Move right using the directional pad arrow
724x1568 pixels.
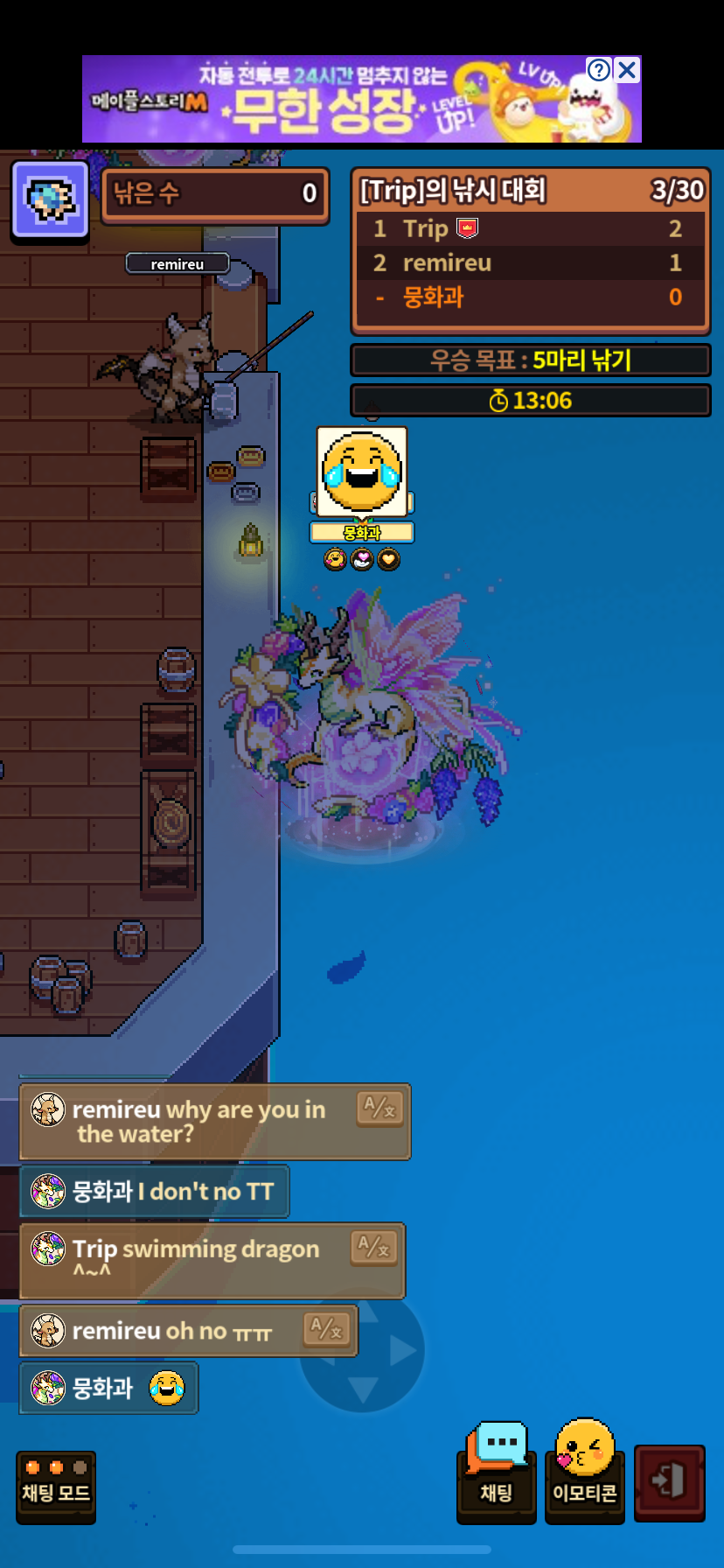coord(403,1350)
